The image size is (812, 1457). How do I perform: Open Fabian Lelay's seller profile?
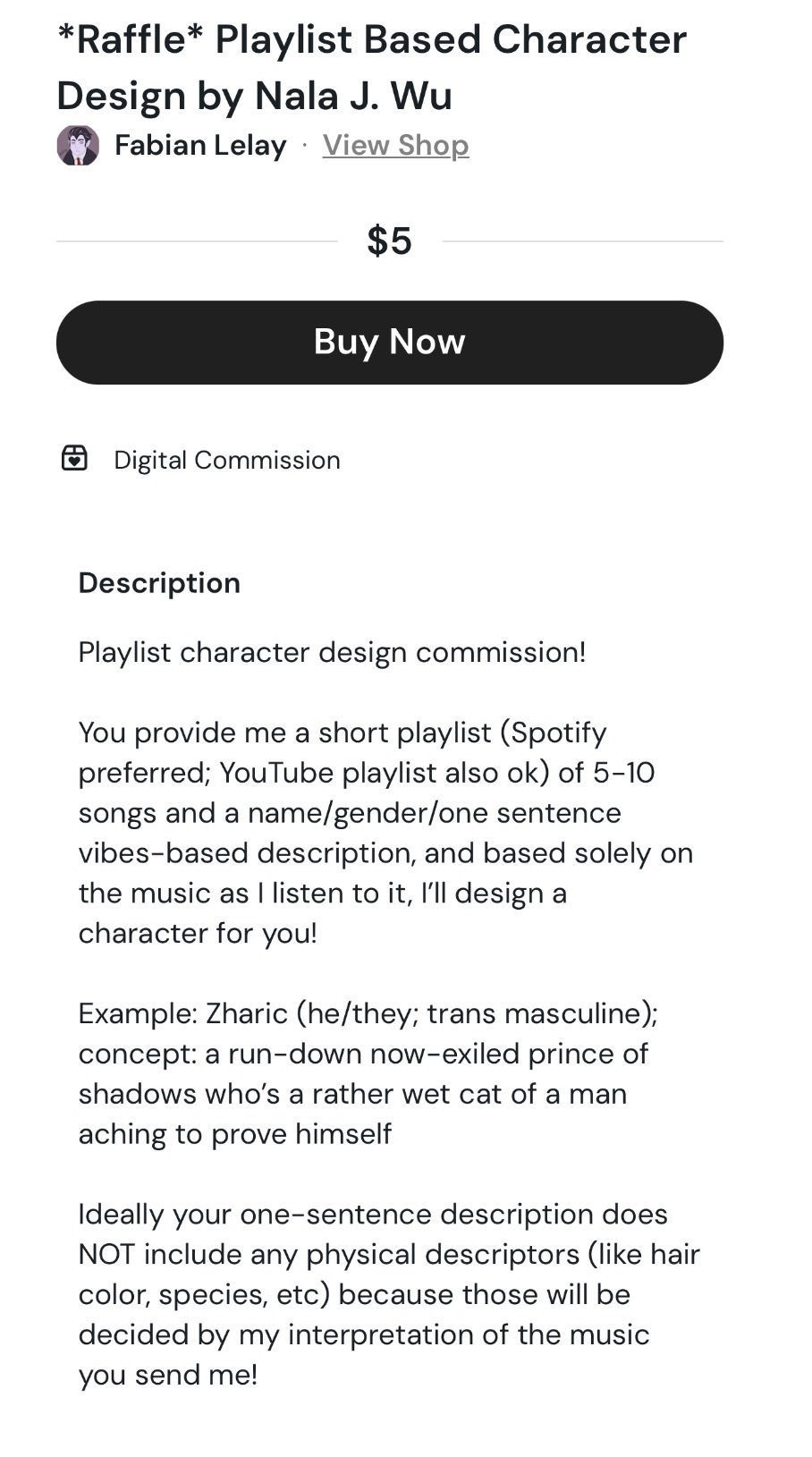tap(199, 145)
